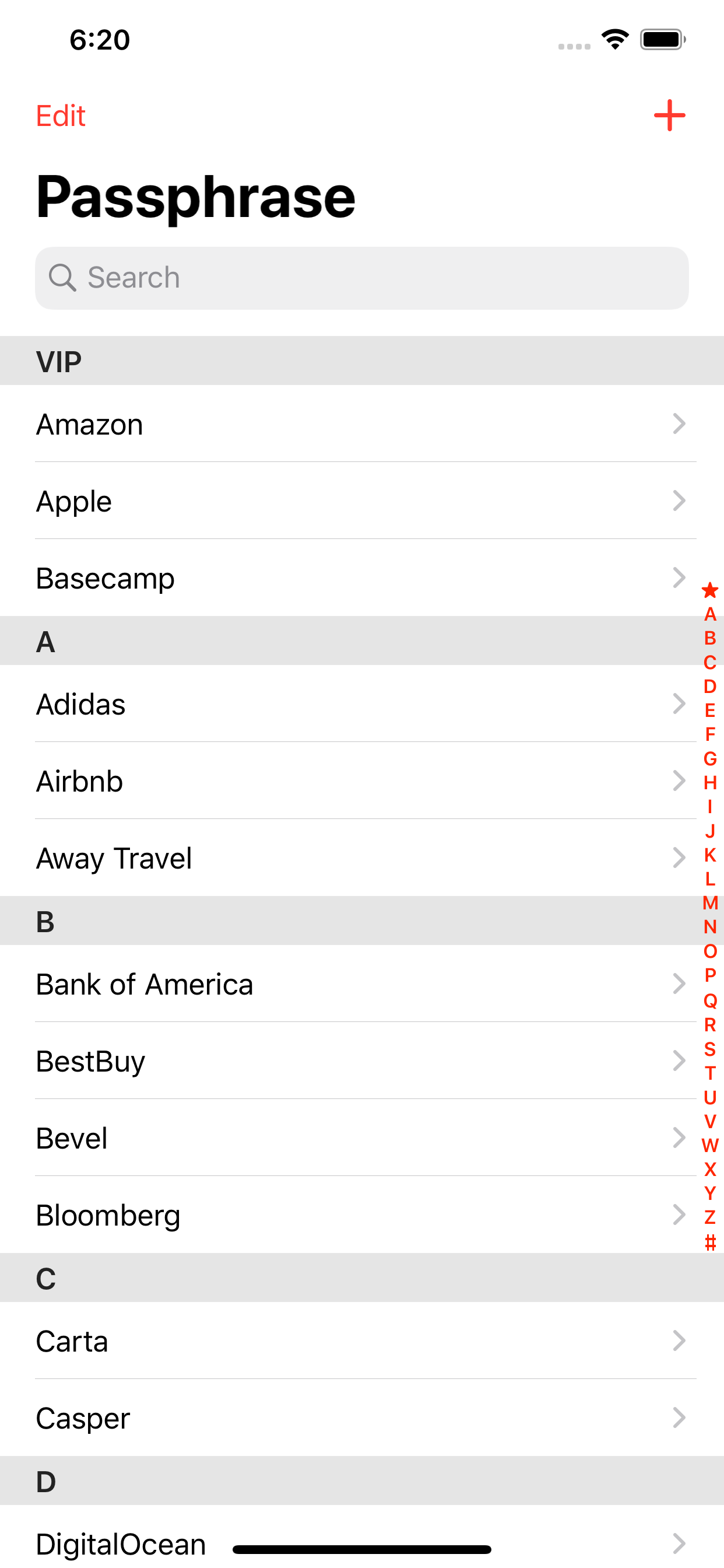Select the Casper row
The width and height of the screenshot is (724, 1568).
pos(361,1417)
